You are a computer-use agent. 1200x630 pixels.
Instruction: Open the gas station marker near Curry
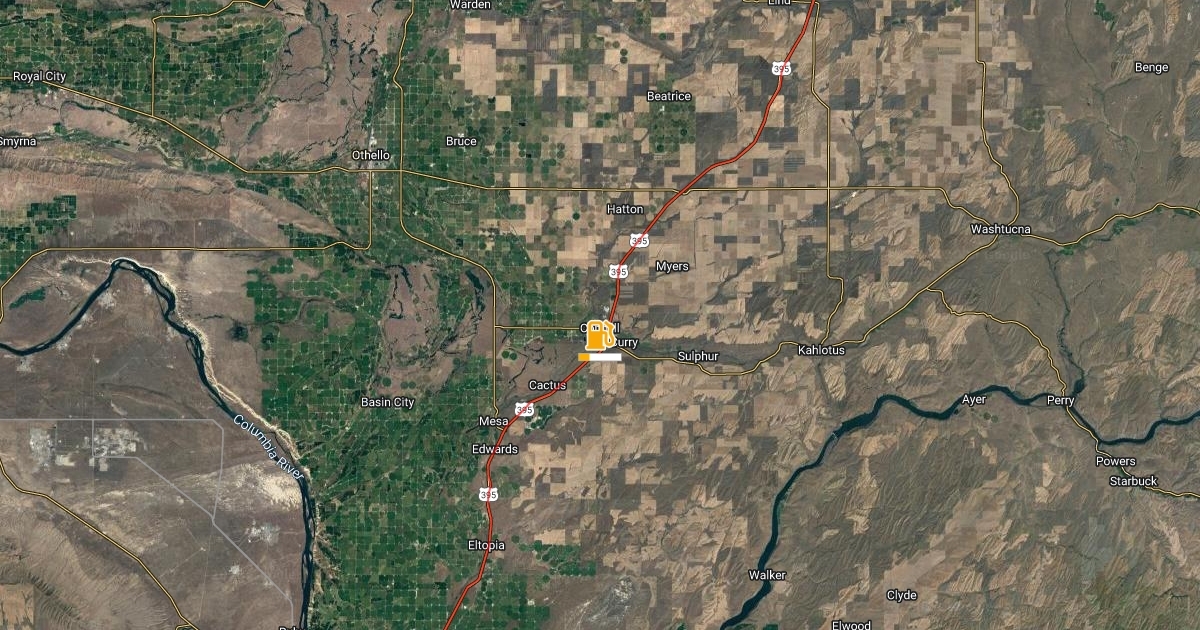pos(598,335)
